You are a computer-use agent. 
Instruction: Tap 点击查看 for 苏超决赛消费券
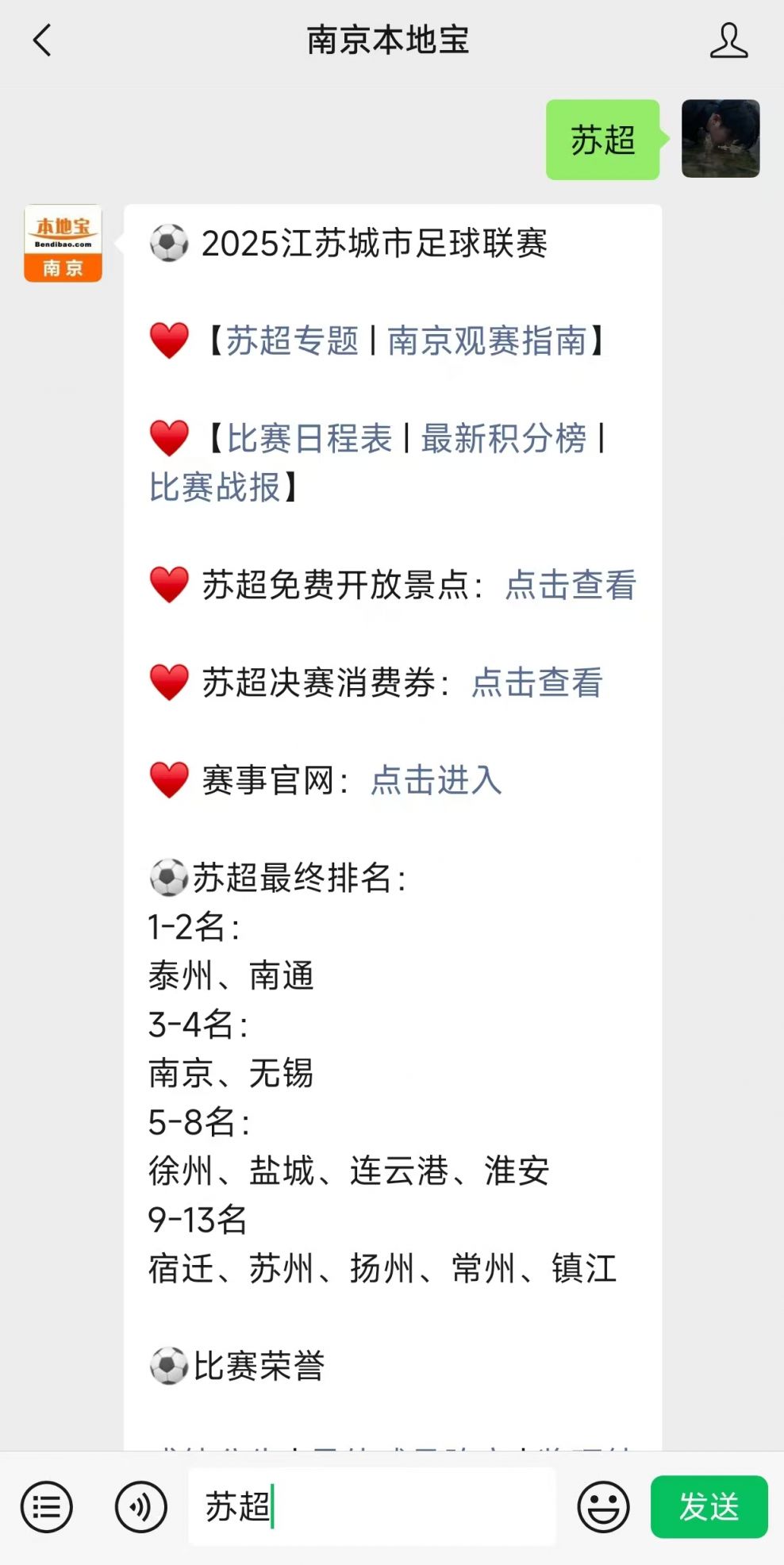click(536, 683)
